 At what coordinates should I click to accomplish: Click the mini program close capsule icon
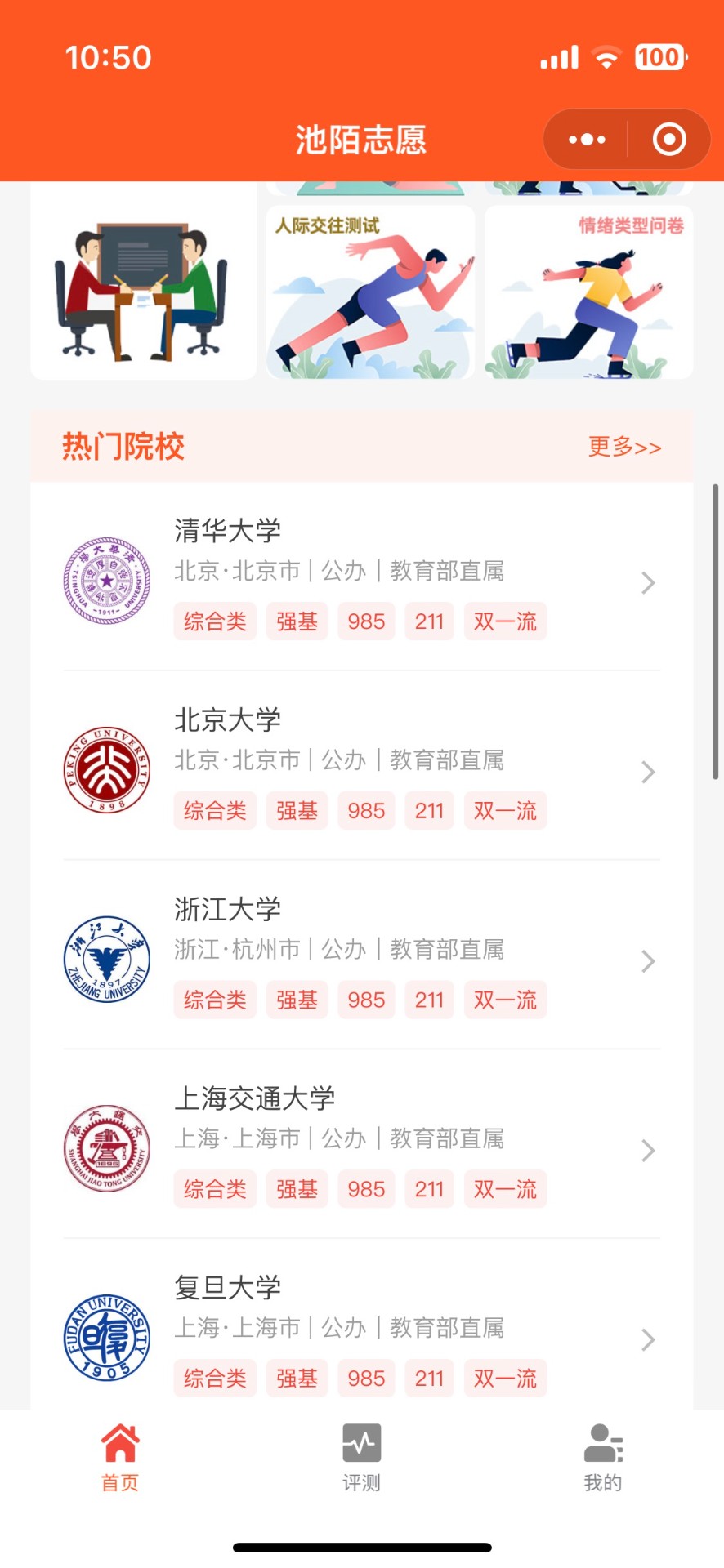(668, 139)
